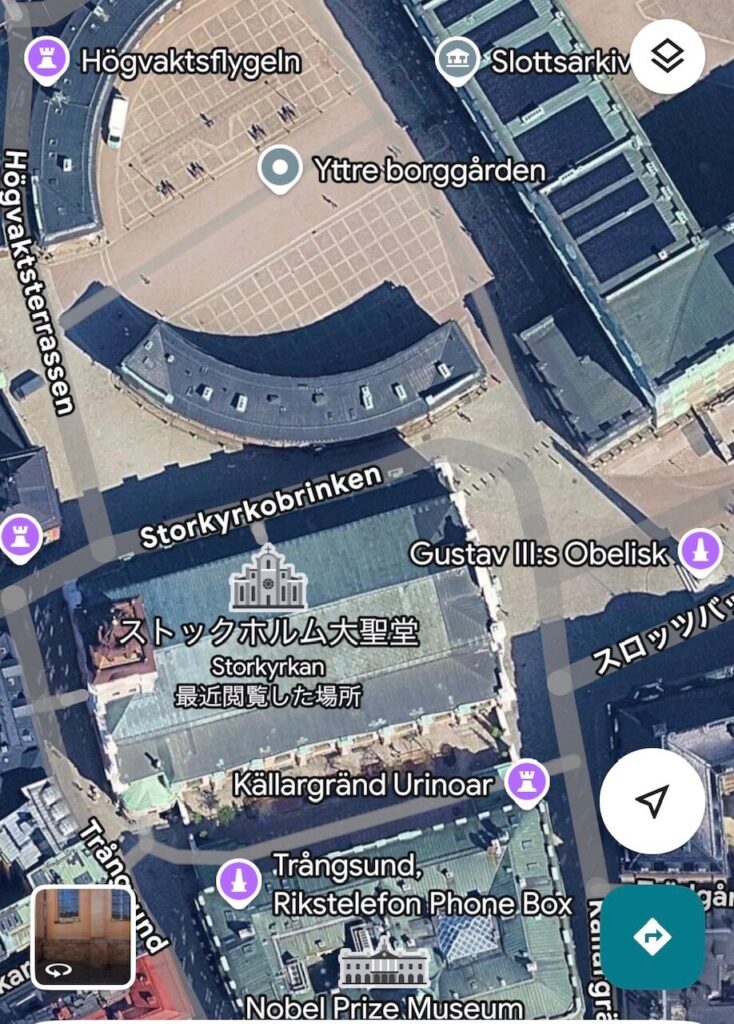Center map on my location
734x1024 pixels.
pos(652,801)
